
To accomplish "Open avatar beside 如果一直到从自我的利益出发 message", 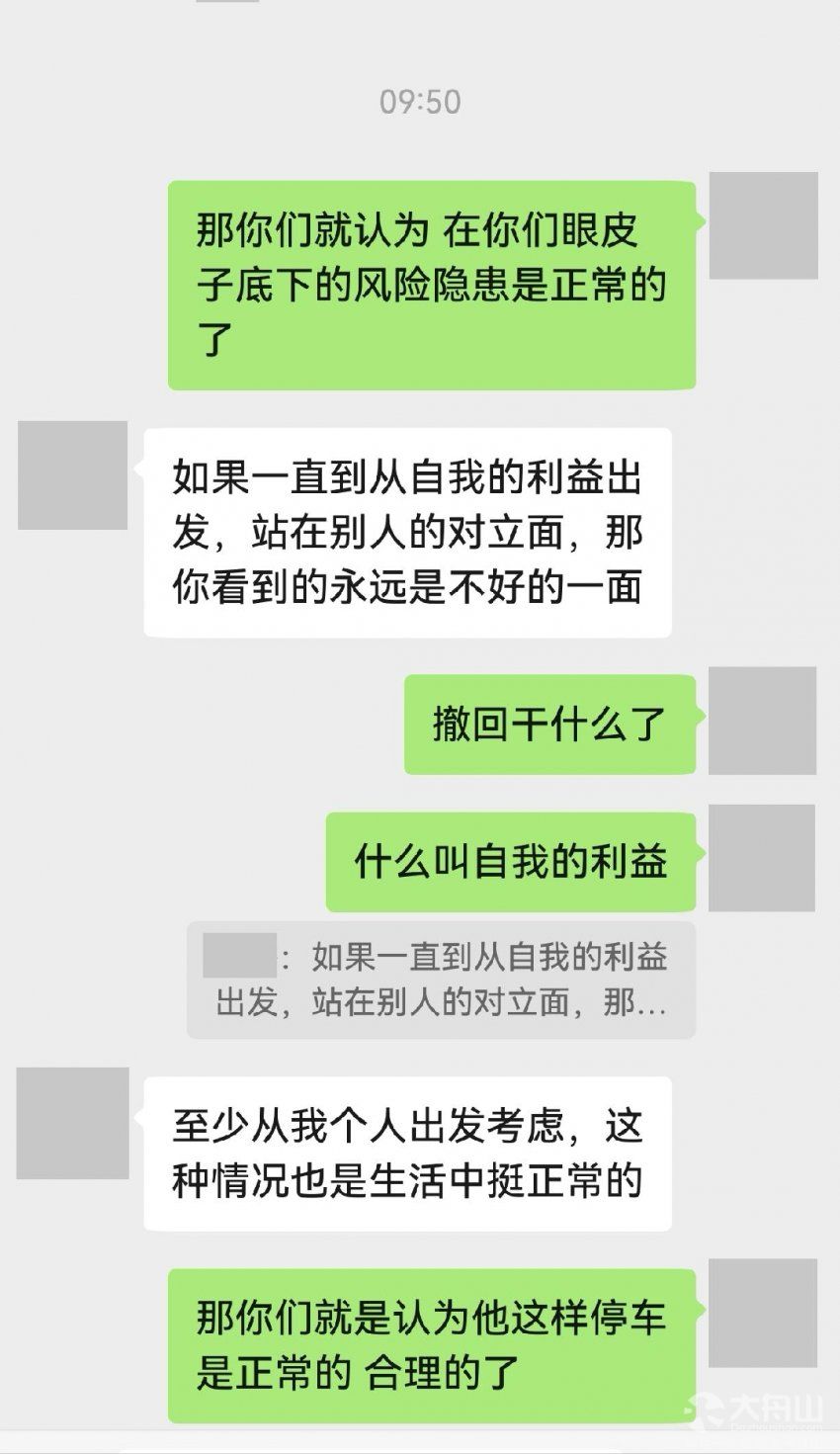I will [72, 475].
